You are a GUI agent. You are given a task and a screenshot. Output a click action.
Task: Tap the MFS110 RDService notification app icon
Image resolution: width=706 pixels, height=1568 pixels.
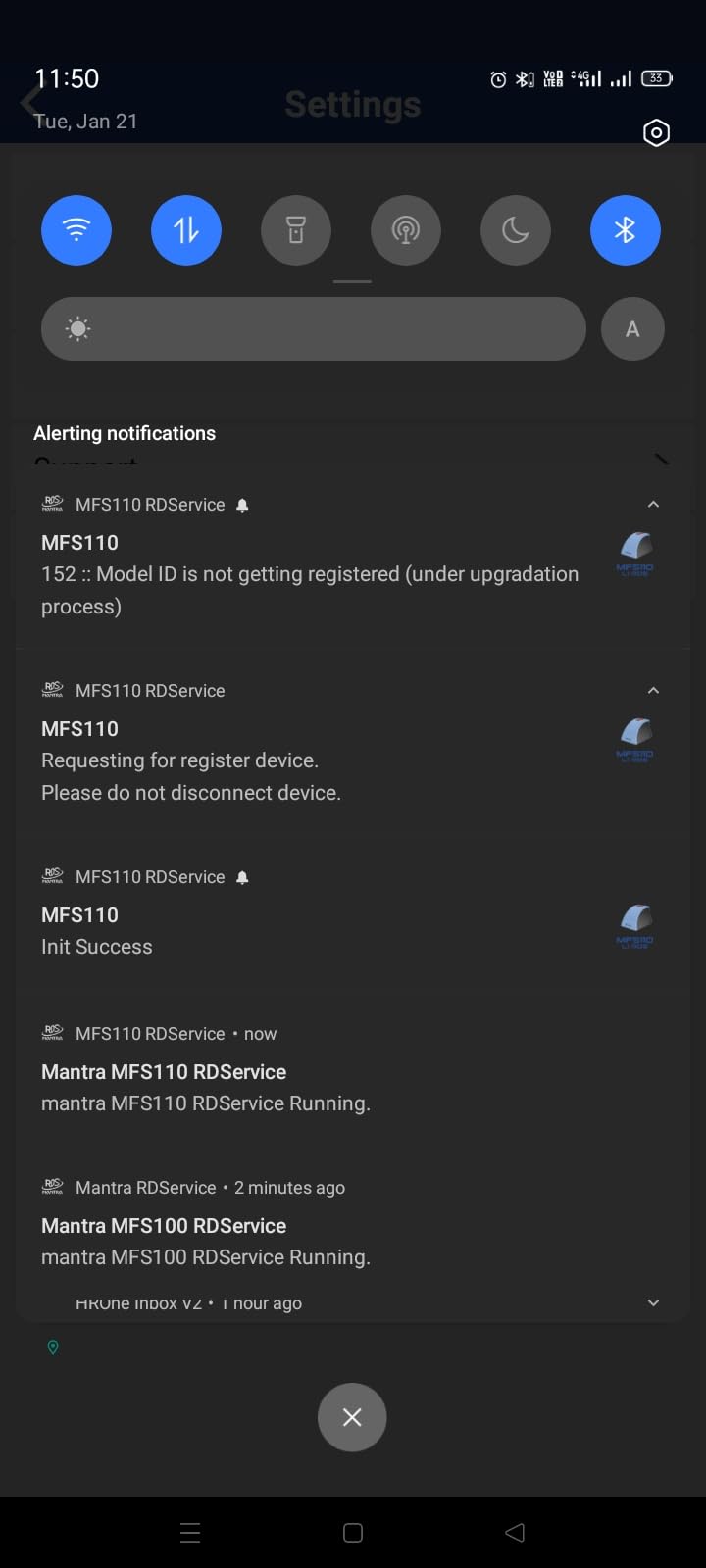[52, 504]
